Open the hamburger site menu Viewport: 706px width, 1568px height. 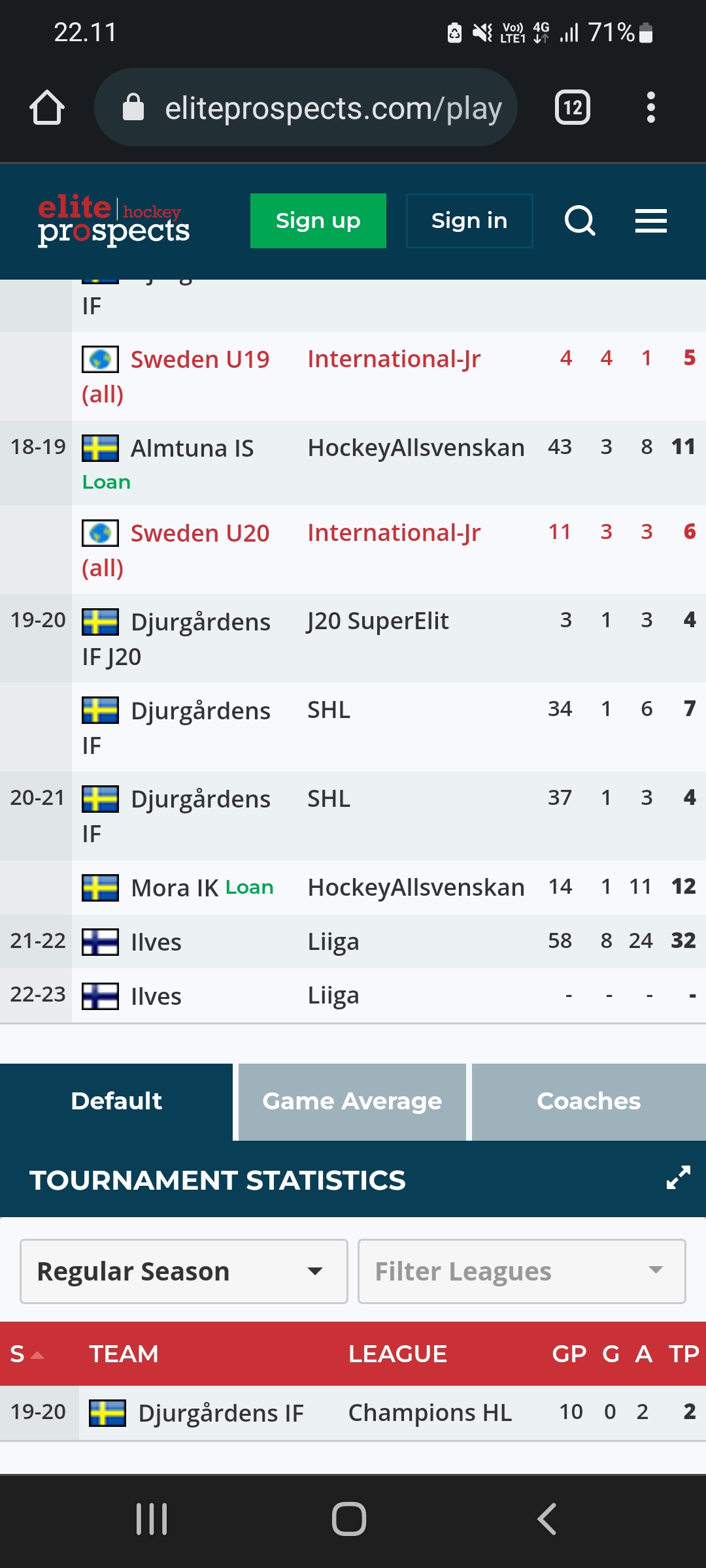pyautogui.click(x=651, y=221)
